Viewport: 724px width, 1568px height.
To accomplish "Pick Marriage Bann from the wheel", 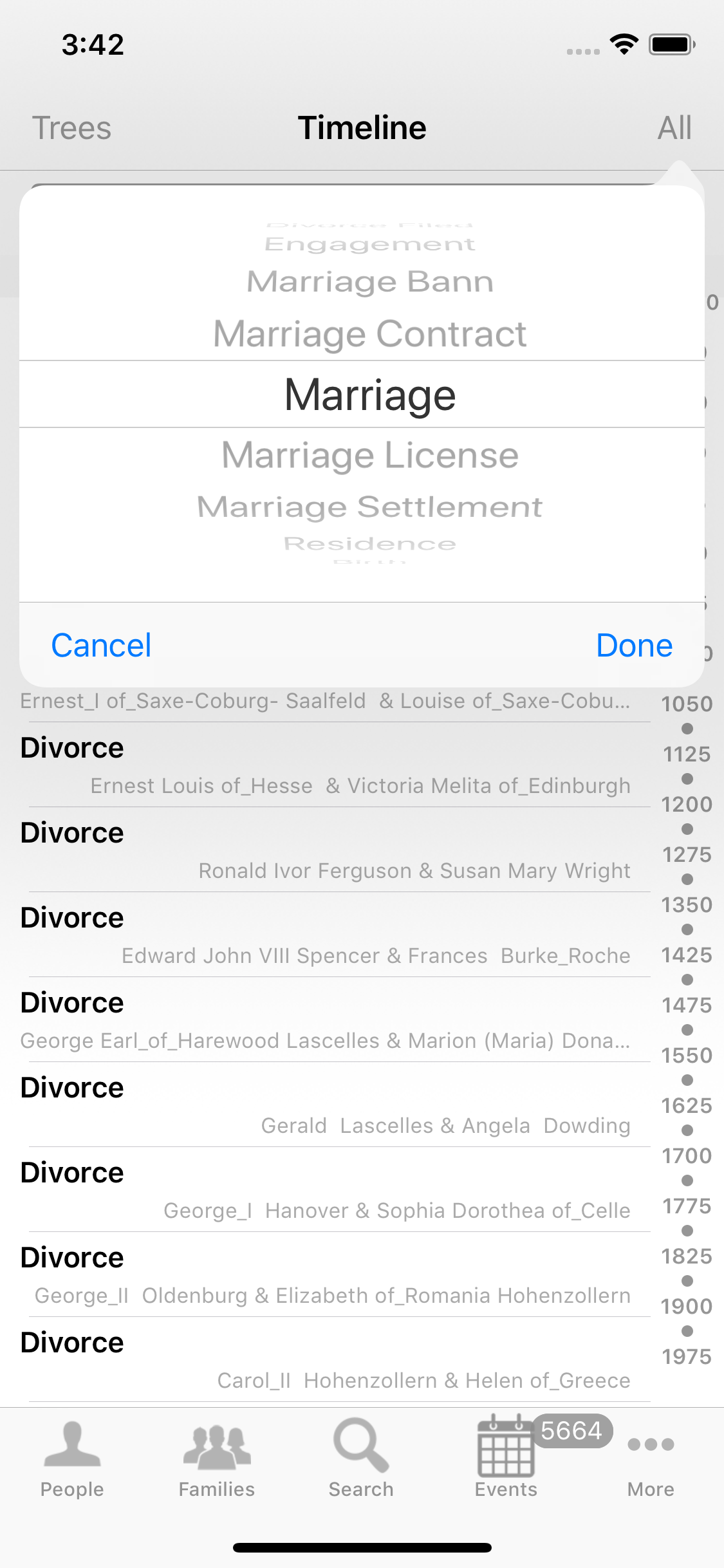I will point(369,282).
